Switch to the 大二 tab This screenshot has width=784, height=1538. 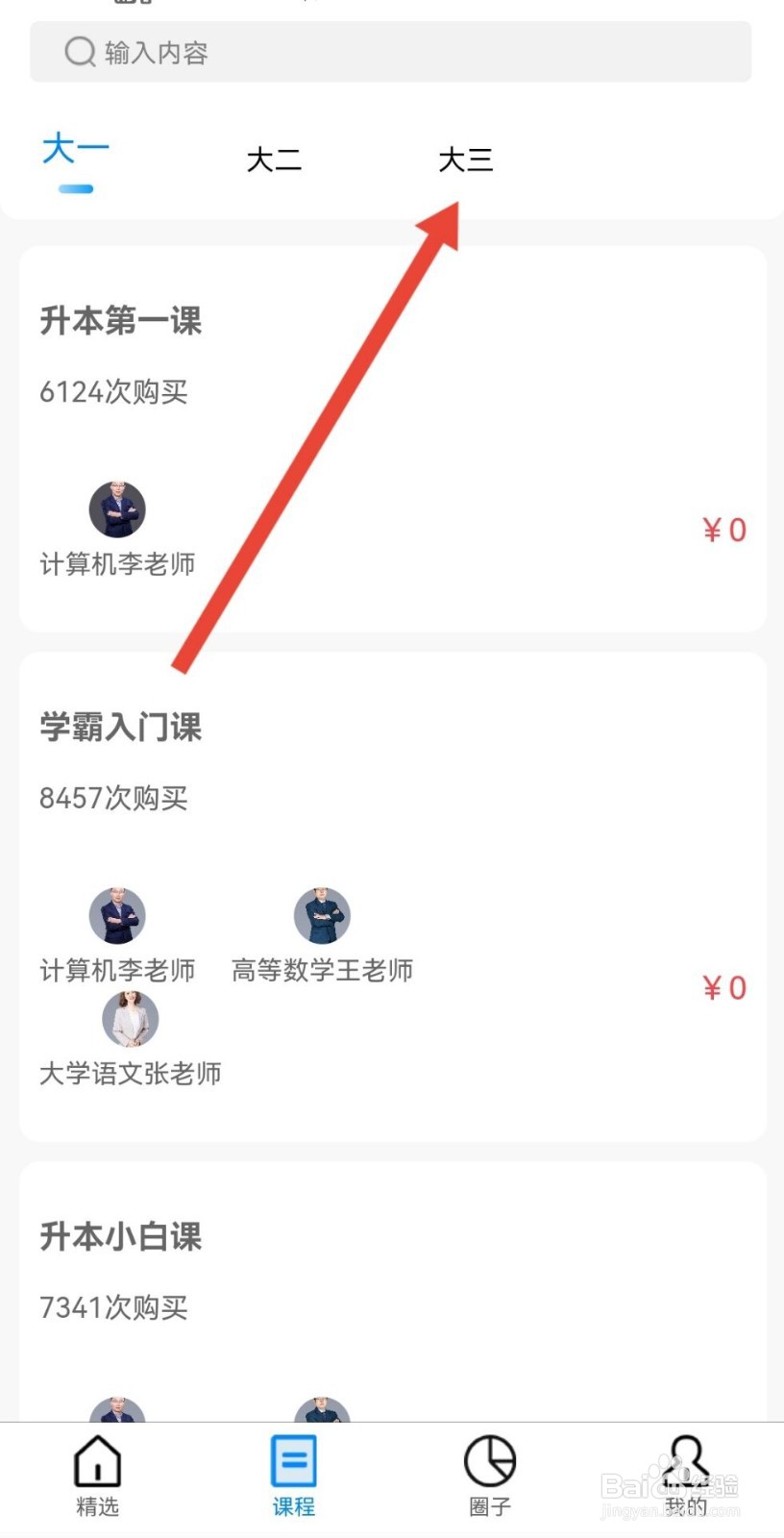pyautogui.click(x=275, y=160)
